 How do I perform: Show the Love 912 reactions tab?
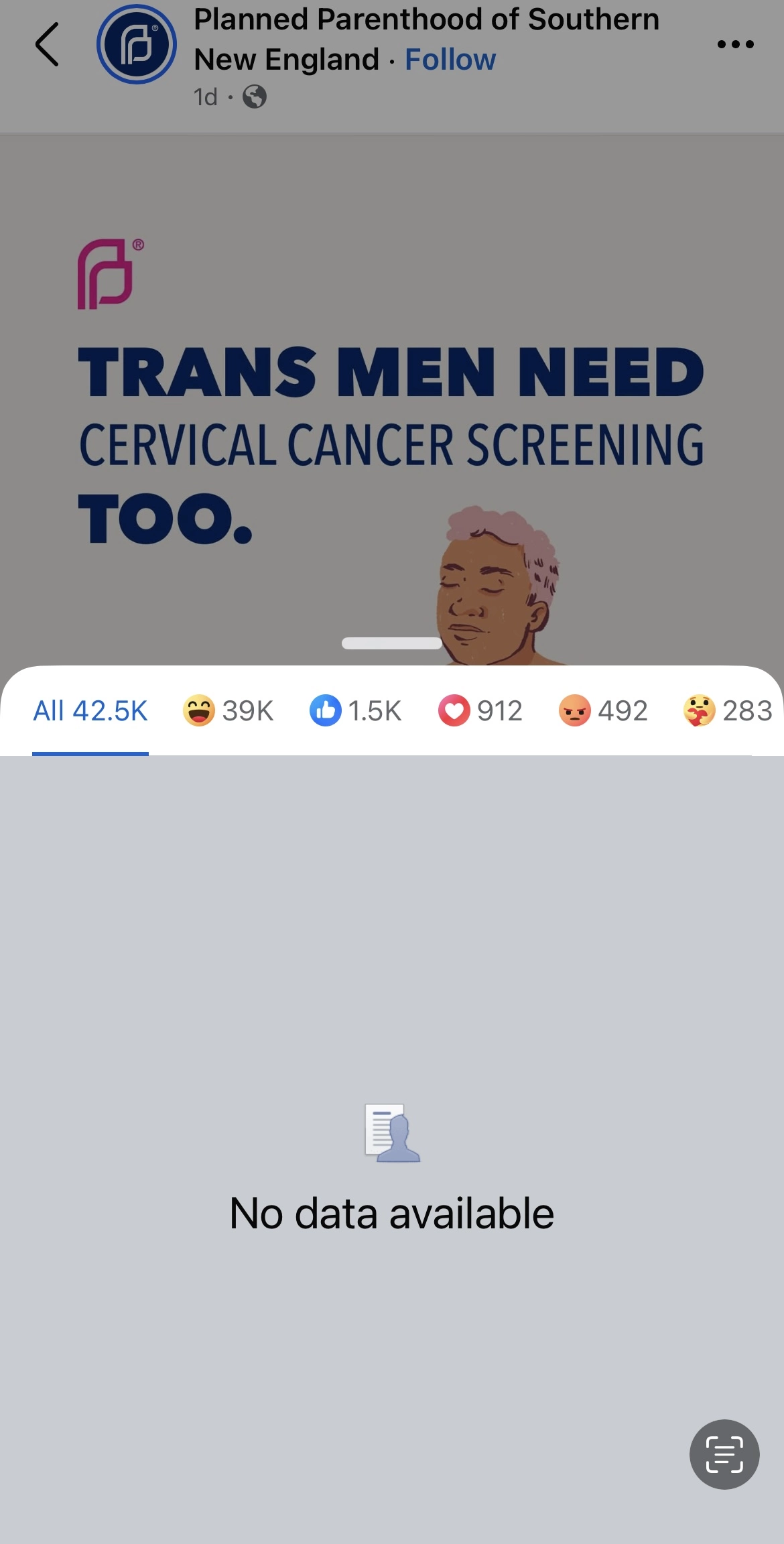point(480,710)
